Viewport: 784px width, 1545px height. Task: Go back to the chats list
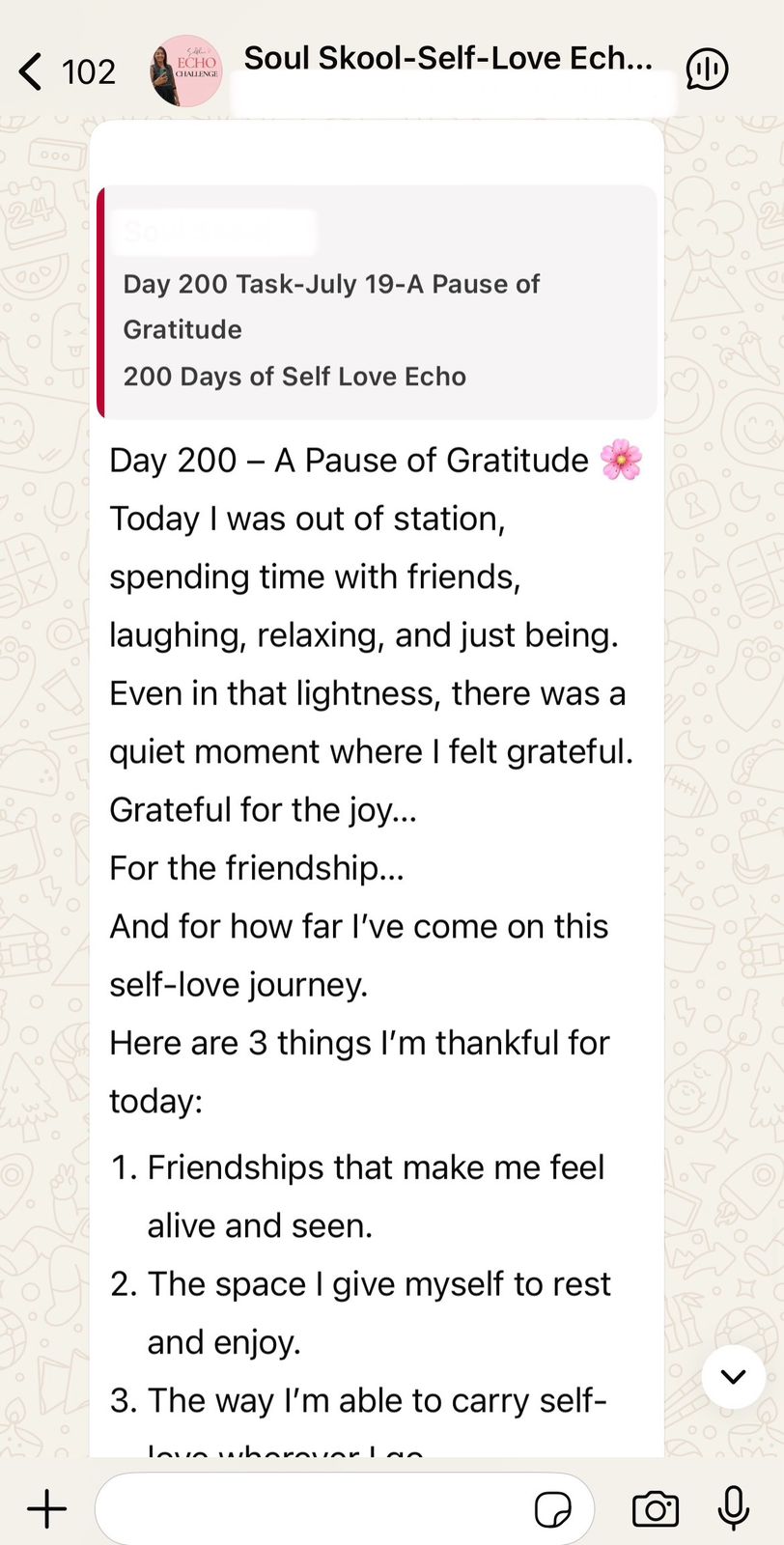tap(32, 71)
